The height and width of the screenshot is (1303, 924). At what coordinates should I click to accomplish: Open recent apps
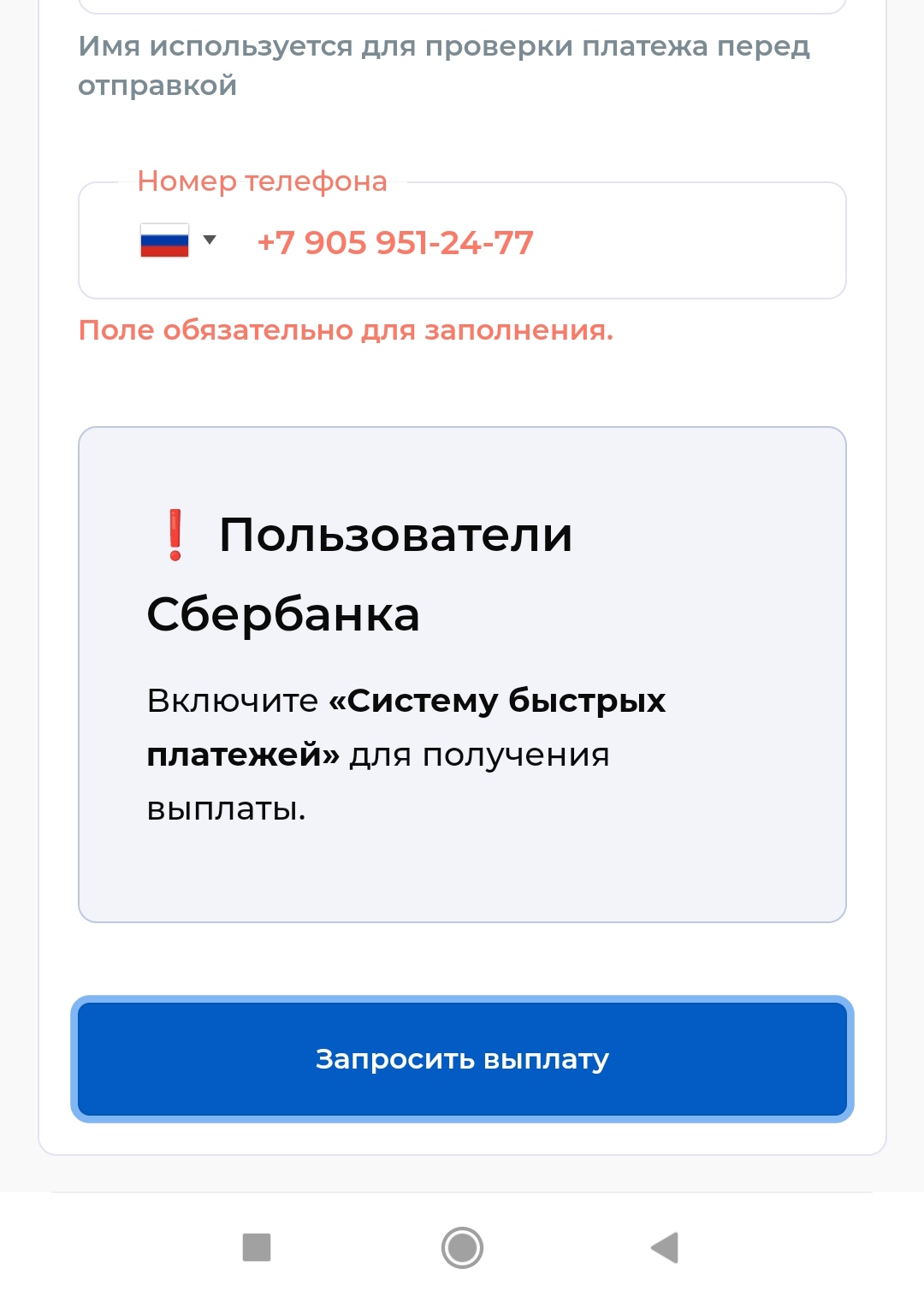(x=257, y=1247)
